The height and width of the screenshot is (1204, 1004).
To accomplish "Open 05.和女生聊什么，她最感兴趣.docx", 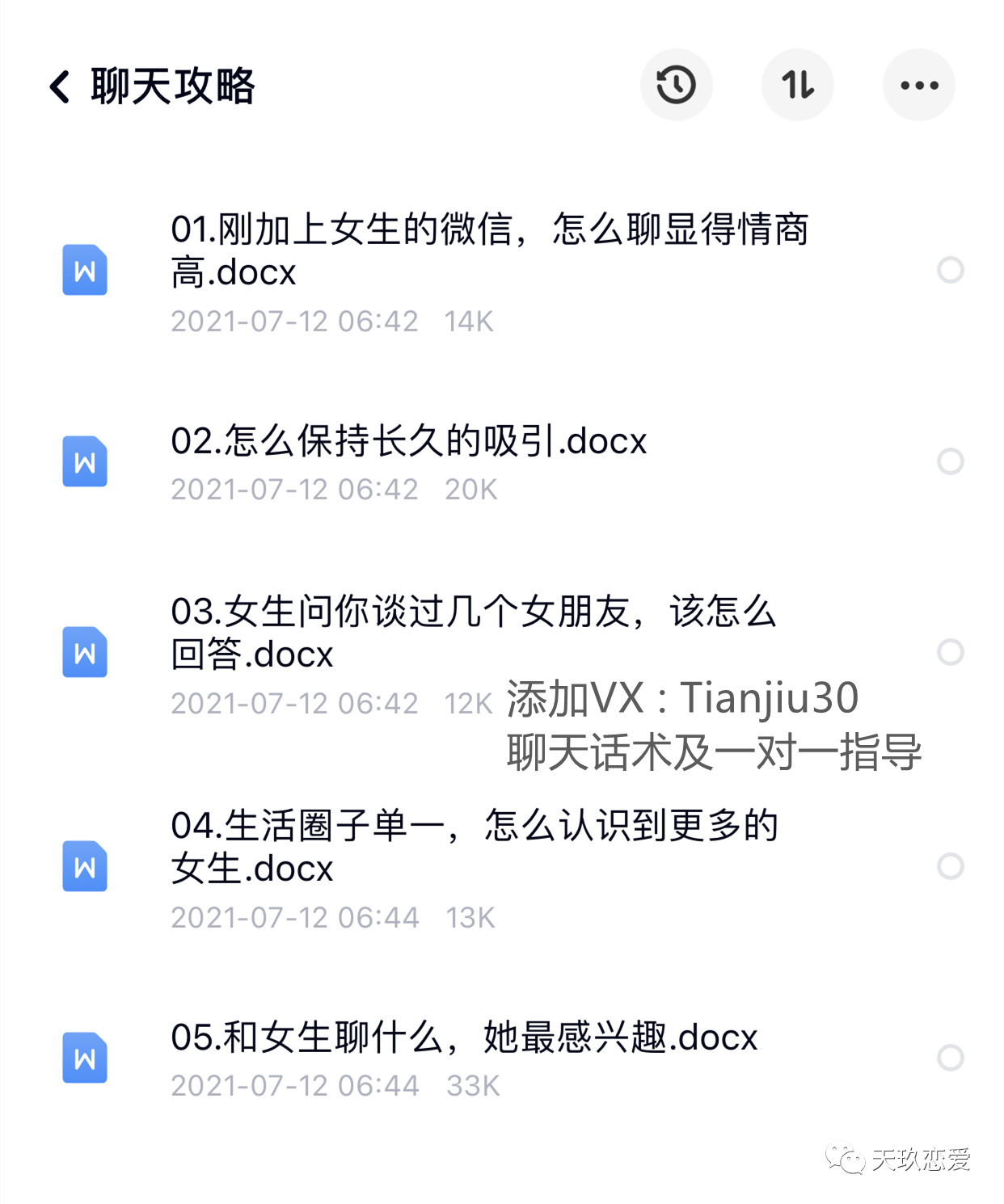I will click(465, 1038).
